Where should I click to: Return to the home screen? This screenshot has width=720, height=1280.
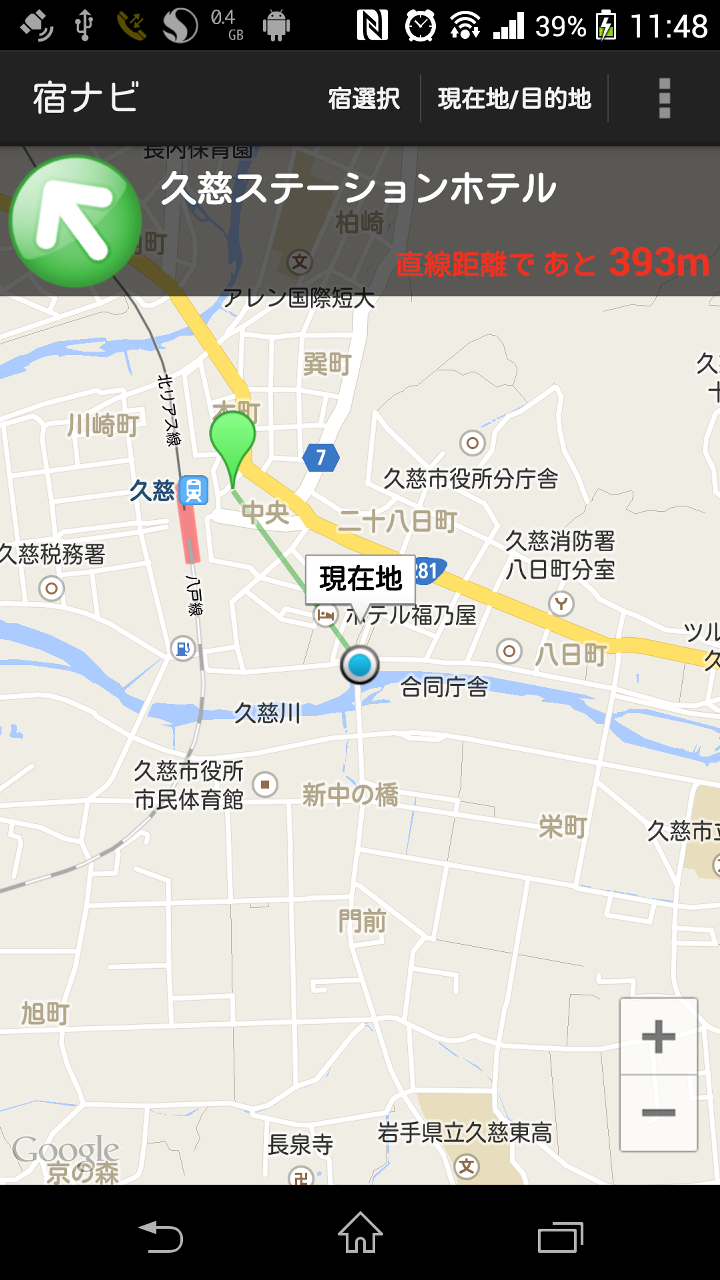[360, 1235]
